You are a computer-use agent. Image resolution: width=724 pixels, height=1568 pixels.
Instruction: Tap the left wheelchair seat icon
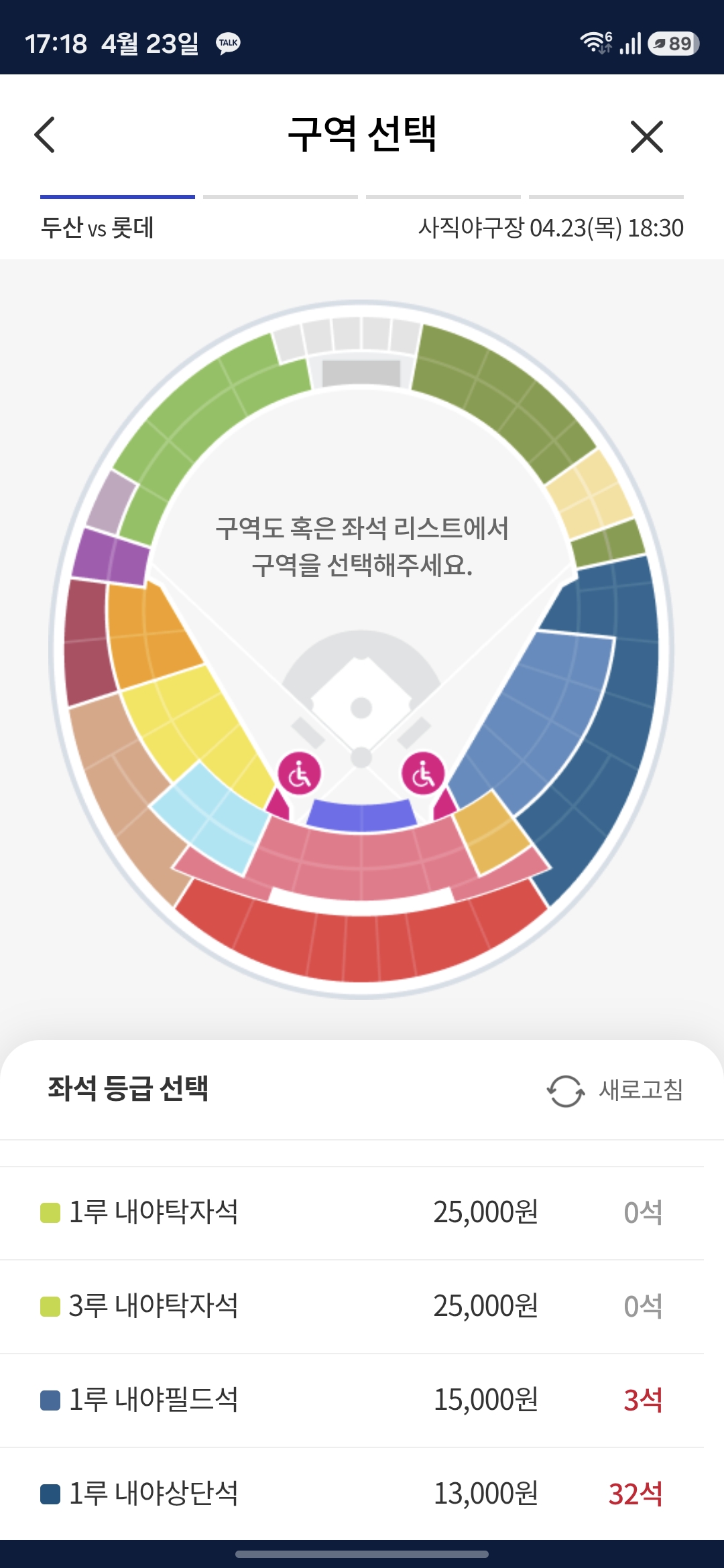pos(299,774)
